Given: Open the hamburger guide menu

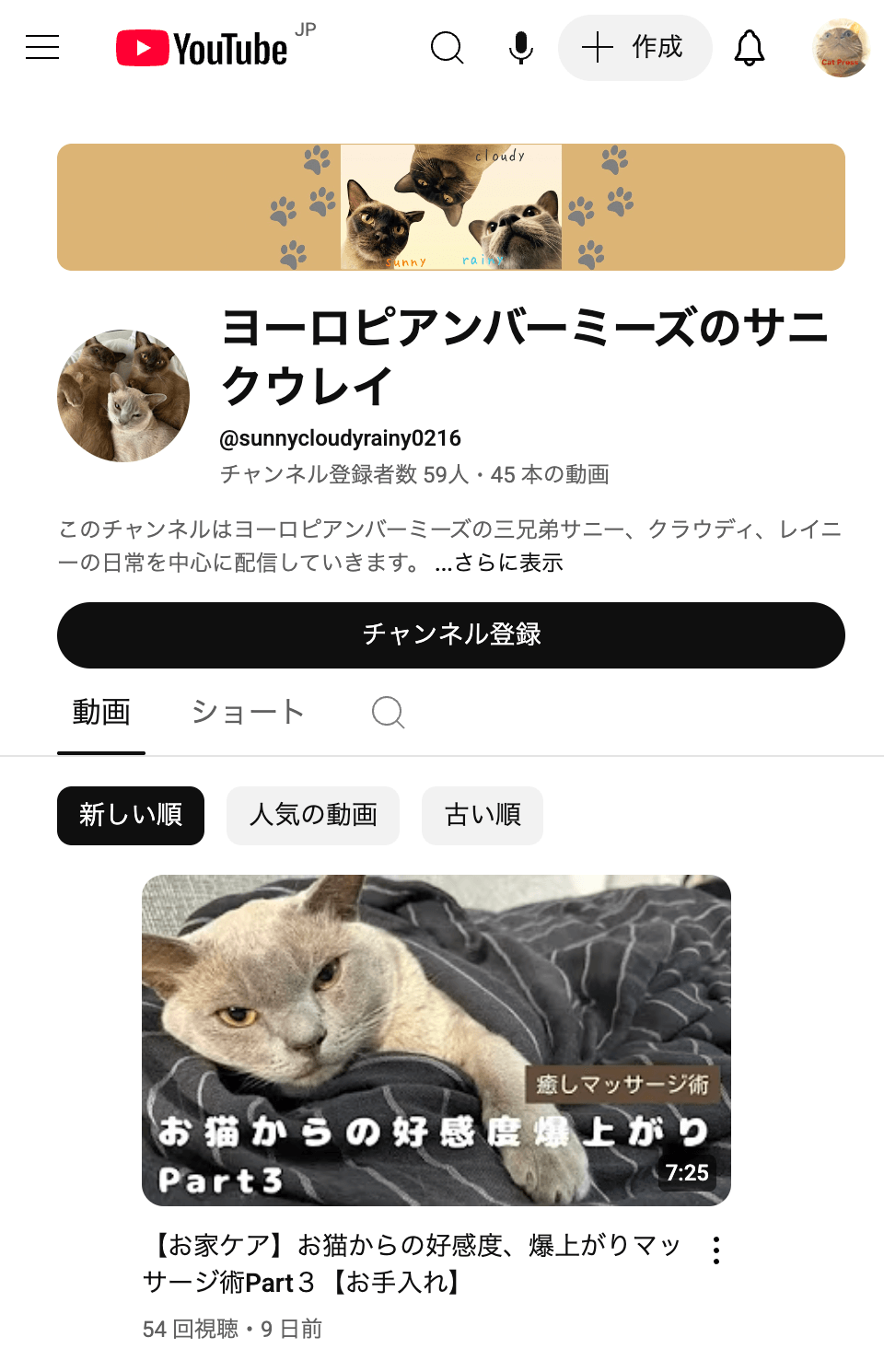Looking at the screenshot, I should [x=42, y=47].
